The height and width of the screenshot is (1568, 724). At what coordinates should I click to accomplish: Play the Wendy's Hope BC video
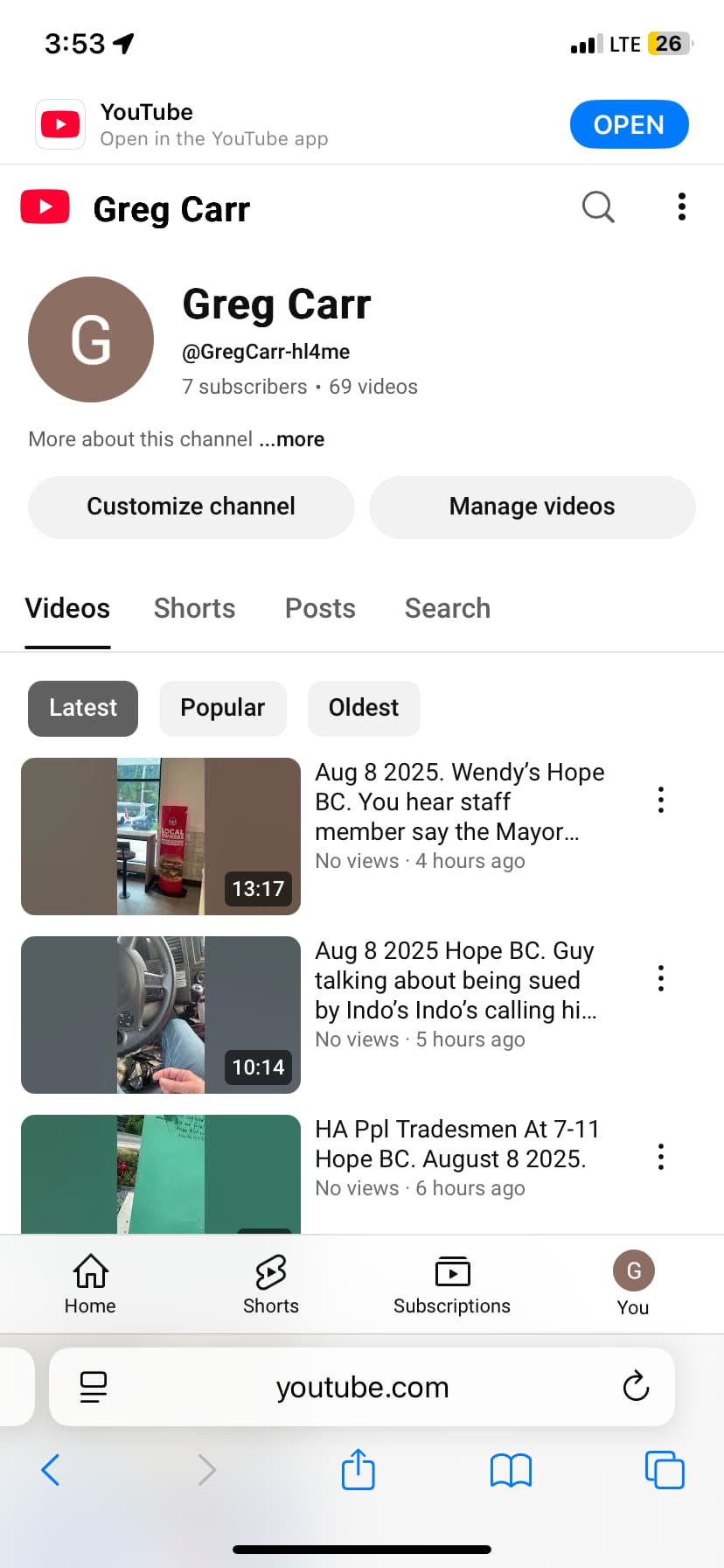click(161, 836)
